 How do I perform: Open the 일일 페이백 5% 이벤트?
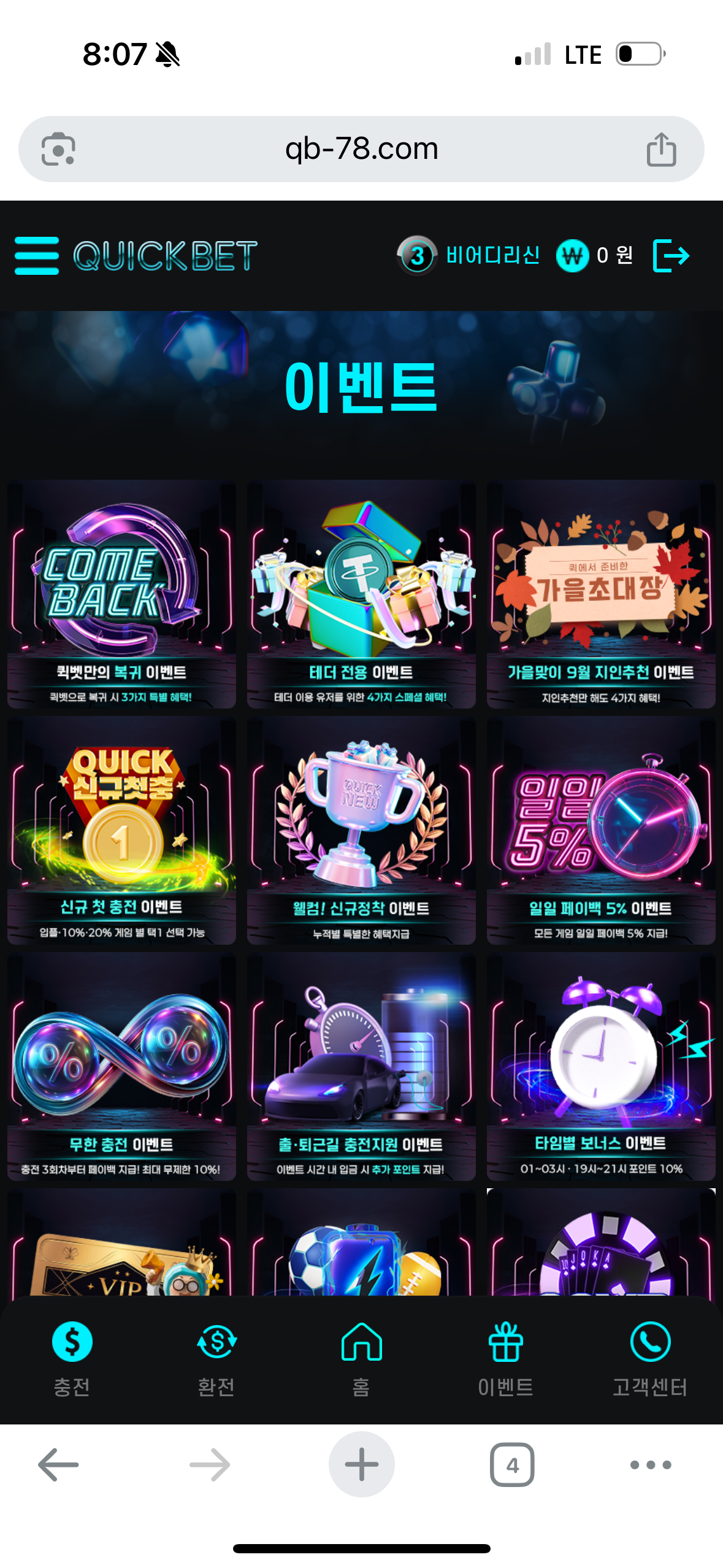[601, 830]
